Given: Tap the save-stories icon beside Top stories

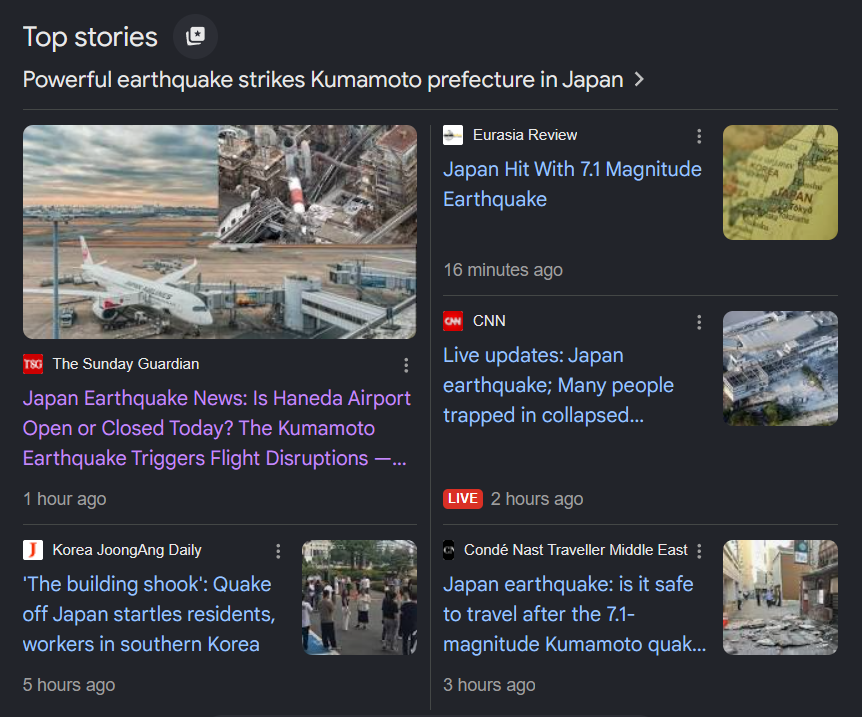Looking at the screenshot, I should (195, 37).
